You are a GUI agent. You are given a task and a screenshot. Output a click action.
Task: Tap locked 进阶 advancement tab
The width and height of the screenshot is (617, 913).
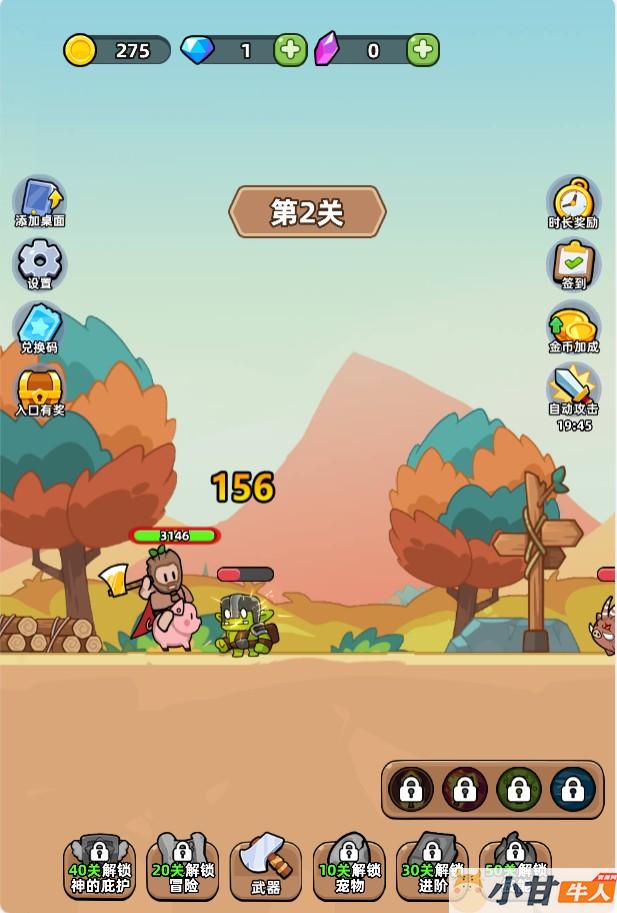(432, 866)
